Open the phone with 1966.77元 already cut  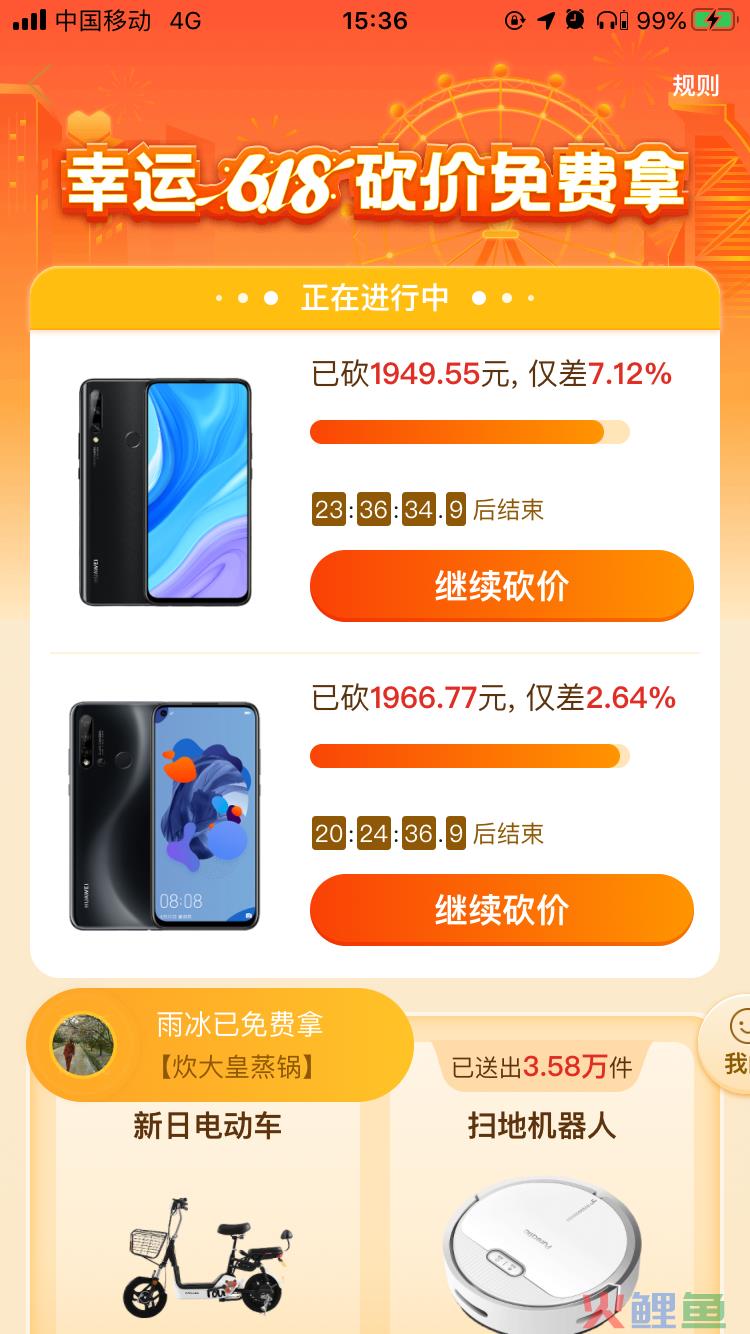165,815
